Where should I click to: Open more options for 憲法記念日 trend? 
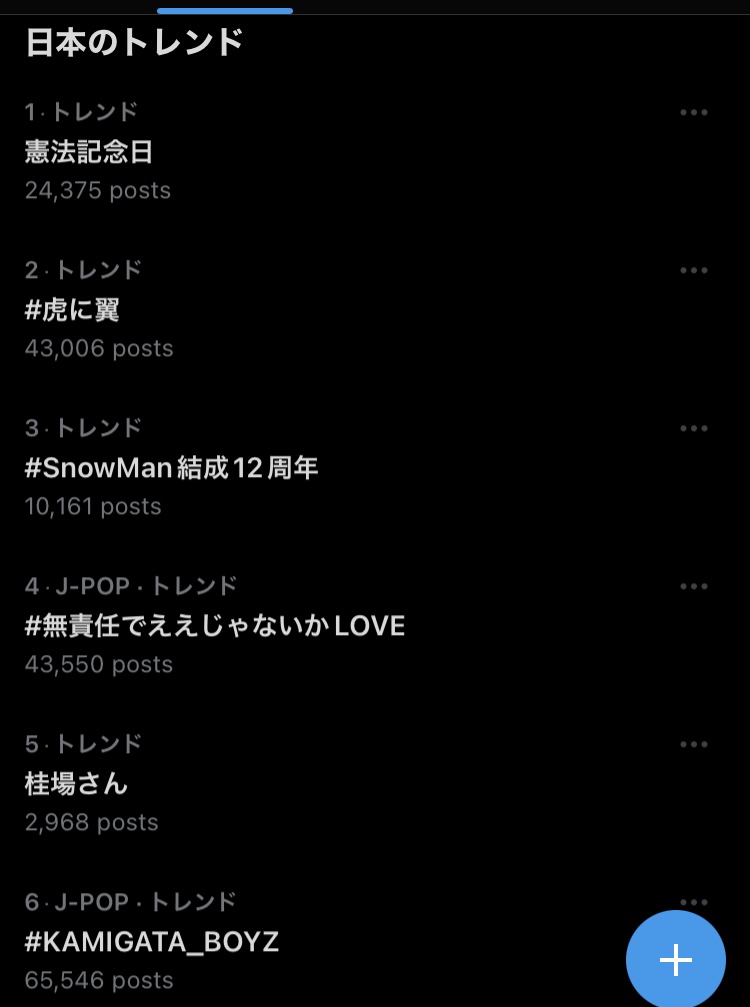point(693,112)
